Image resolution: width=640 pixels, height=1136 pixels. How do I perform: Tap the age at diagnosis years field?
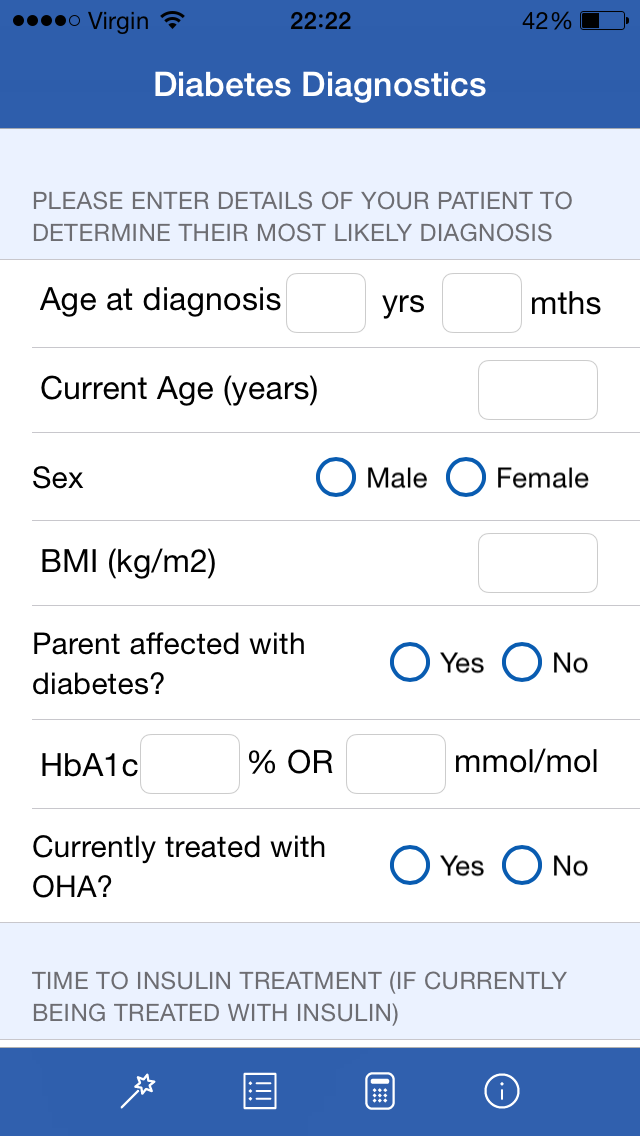[326, 303]
